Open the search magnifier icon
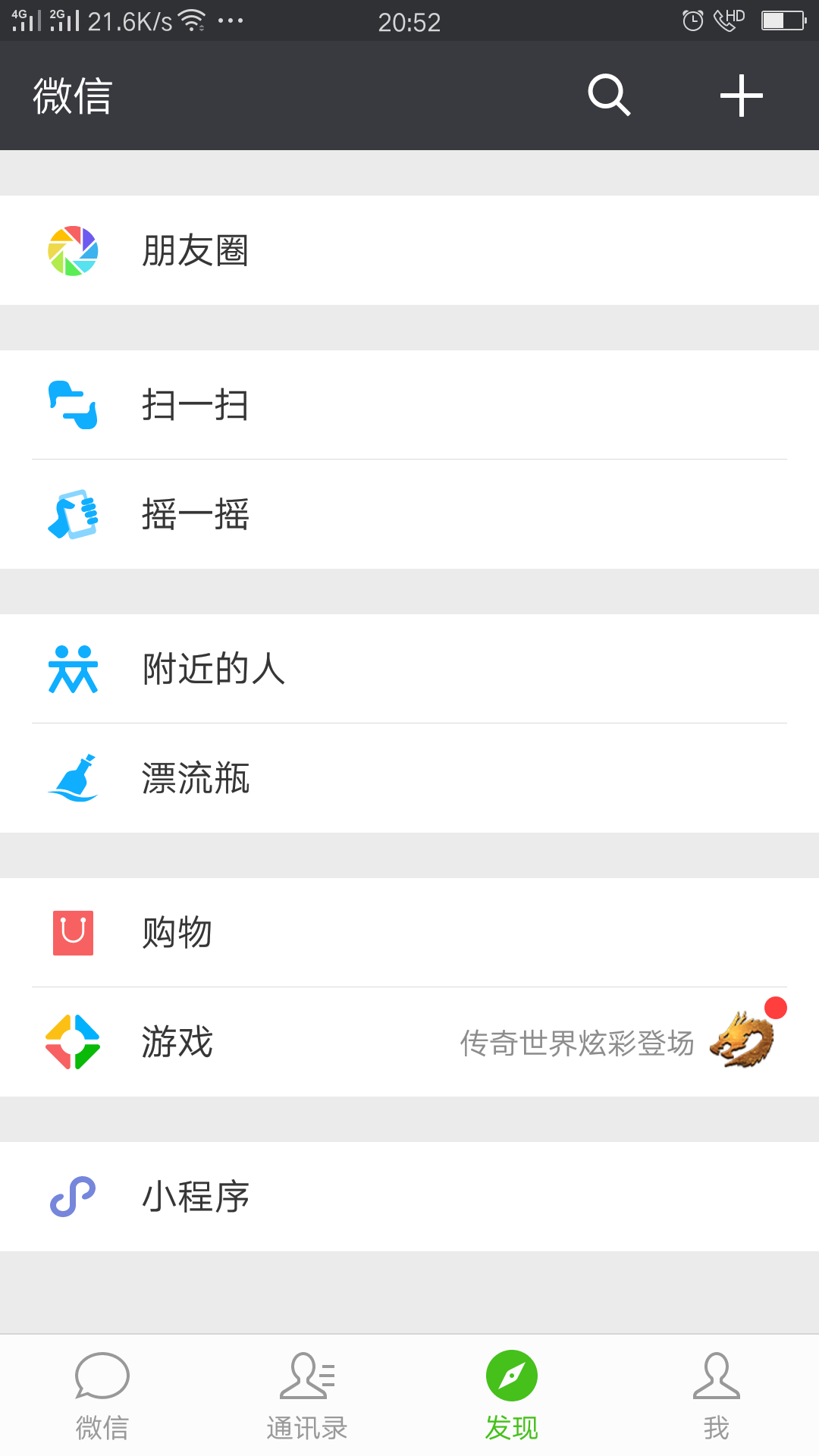The height and width of the screenshot is (1456, 819). pyautogui.click(x=610, y=96)
